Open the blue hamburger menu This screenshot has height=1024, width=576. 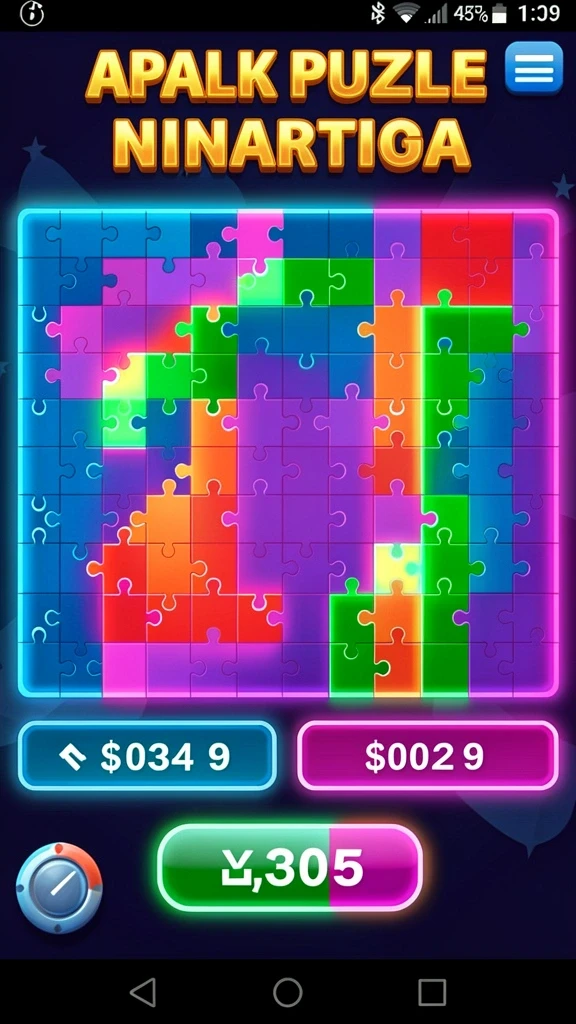click(534, 67)
